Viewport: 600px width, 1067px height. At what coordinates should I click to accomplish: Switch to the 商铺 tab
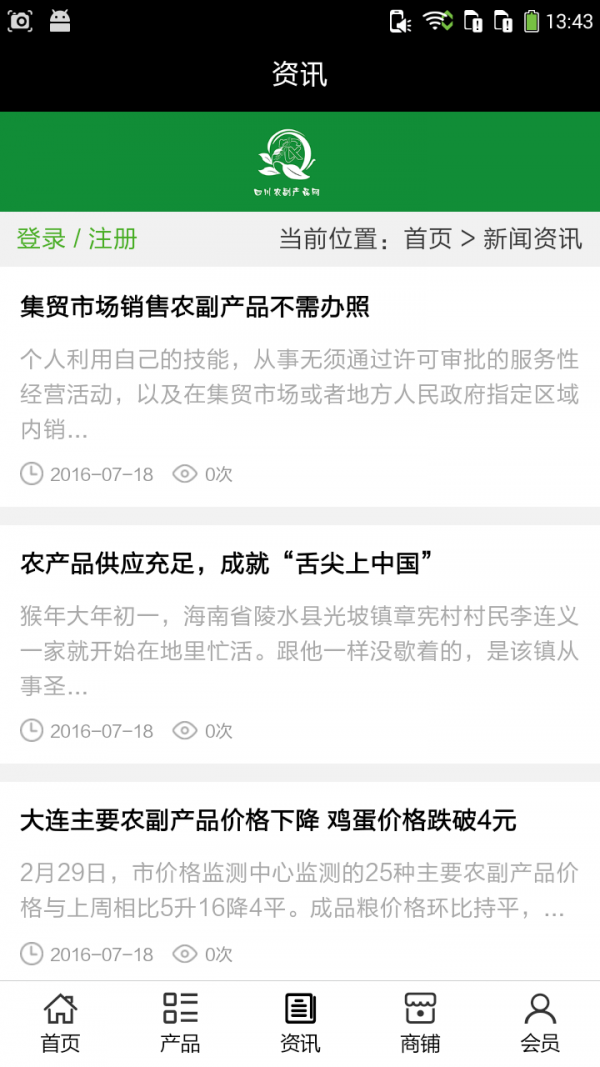(420, 1023)
